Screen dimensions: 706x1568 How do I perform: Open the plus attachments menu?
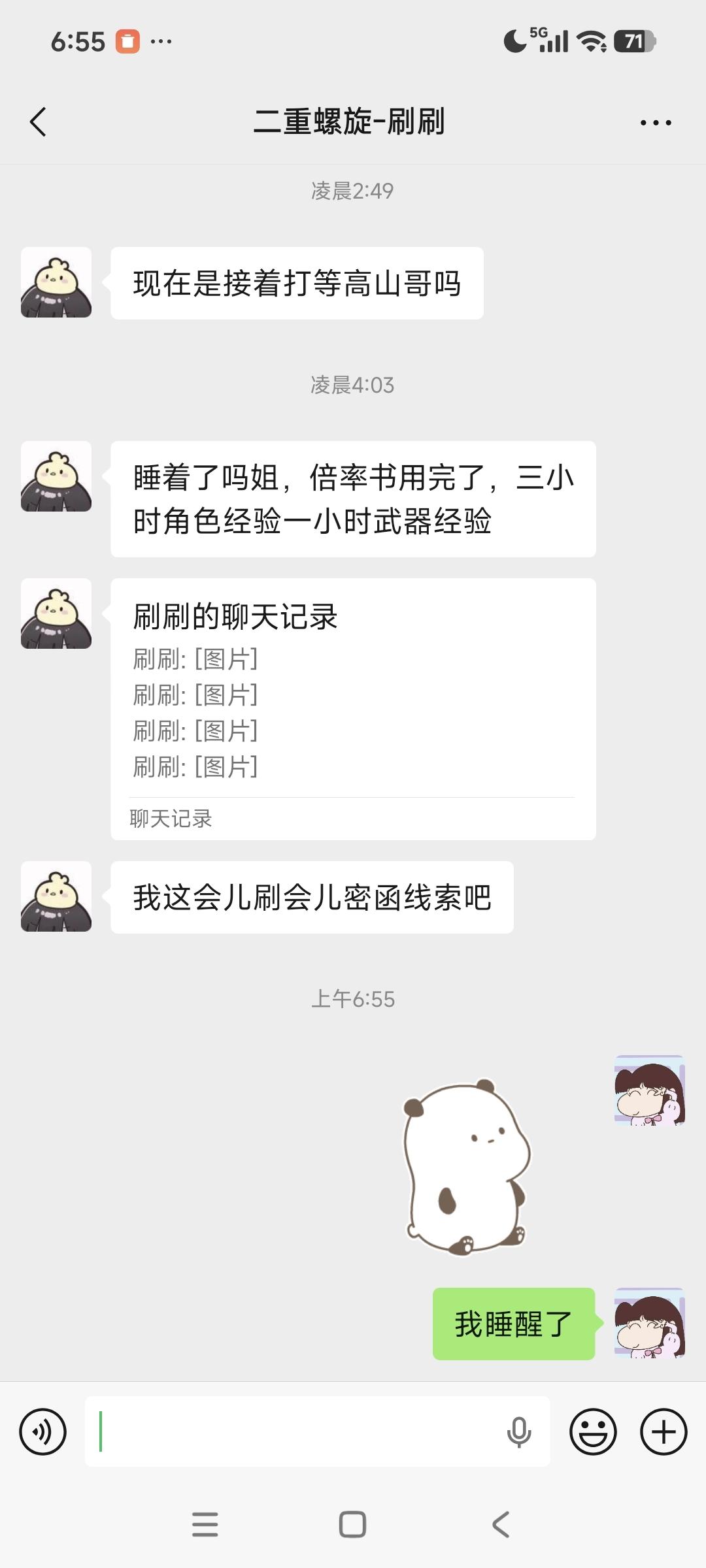(663, 1431)
